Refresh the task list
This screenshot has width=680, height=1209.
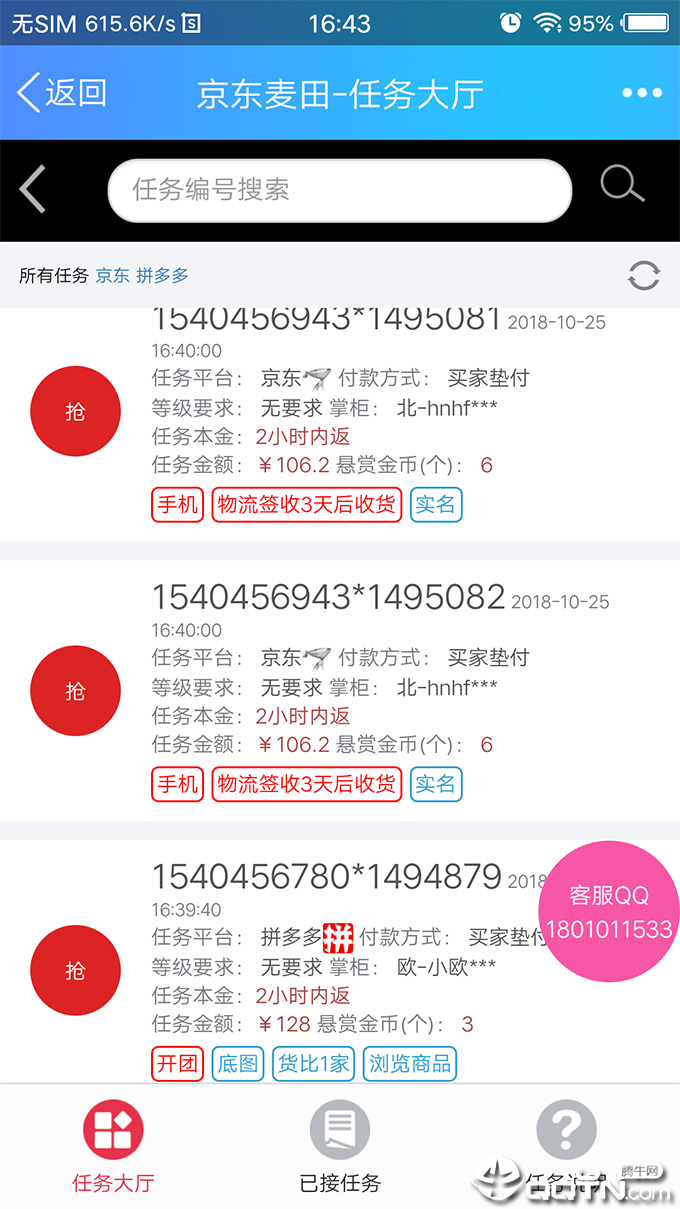pyautogui.click(x=643, y=275)
